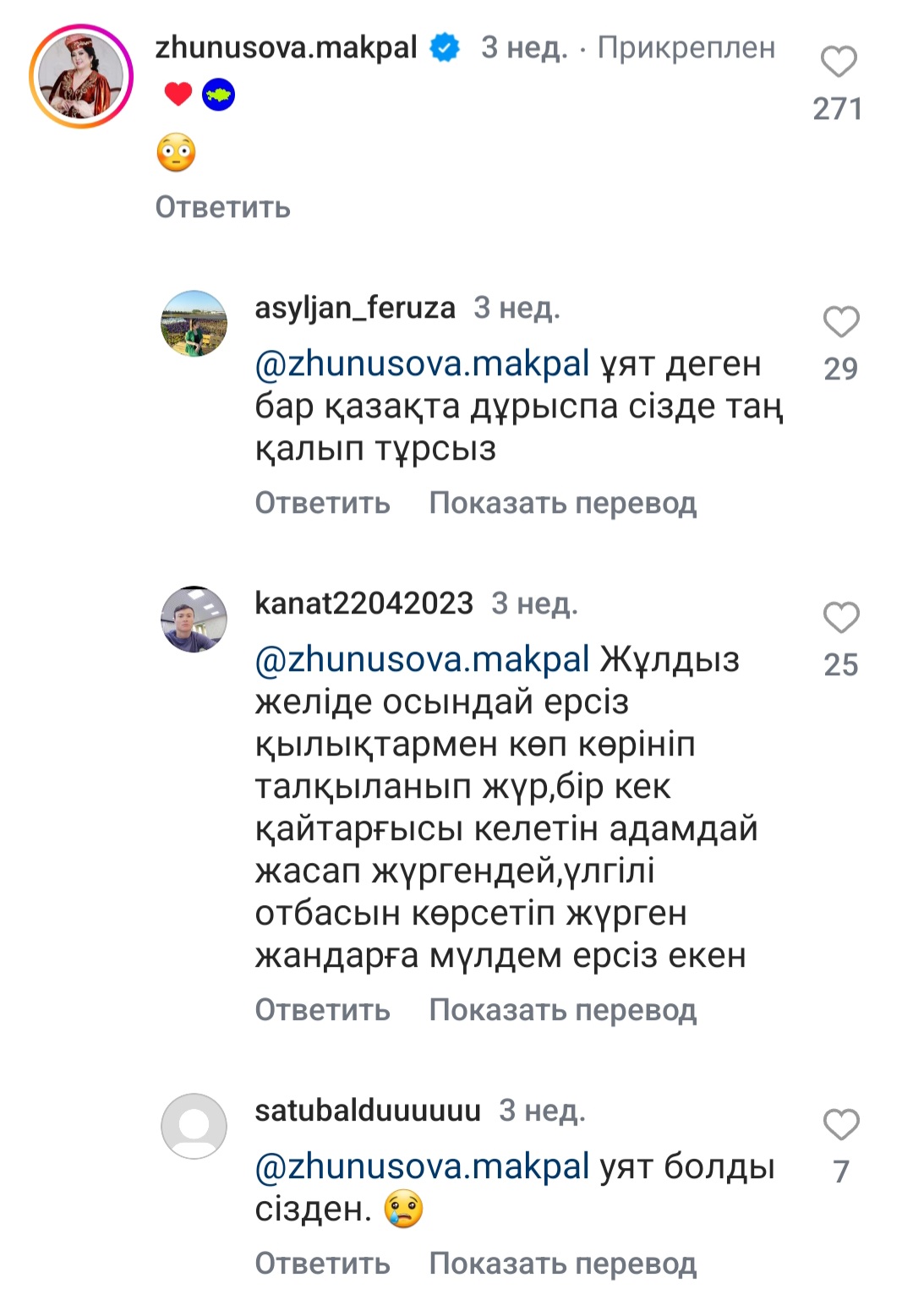Image resolution: width=913 pixels, height=1316 pixels.
Task: Like kanat22042023's comment
Action: [841, 618]
